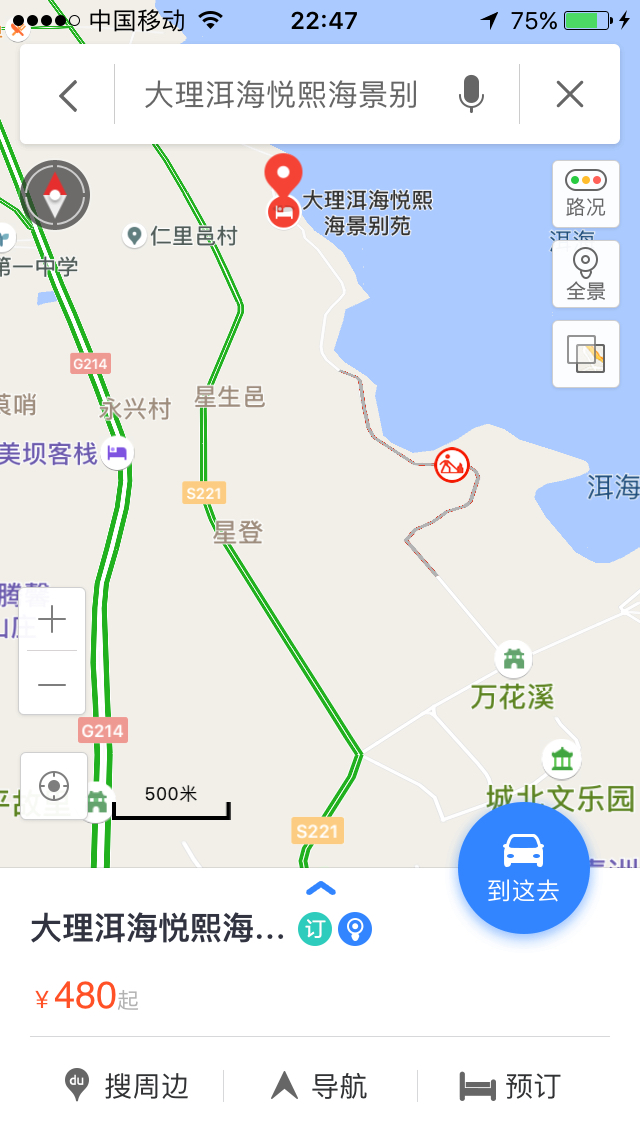Image resolution: width=640 pixels, height=1136 pixels.
Task: Go back from the search result
Action: [x=68, y=95]
